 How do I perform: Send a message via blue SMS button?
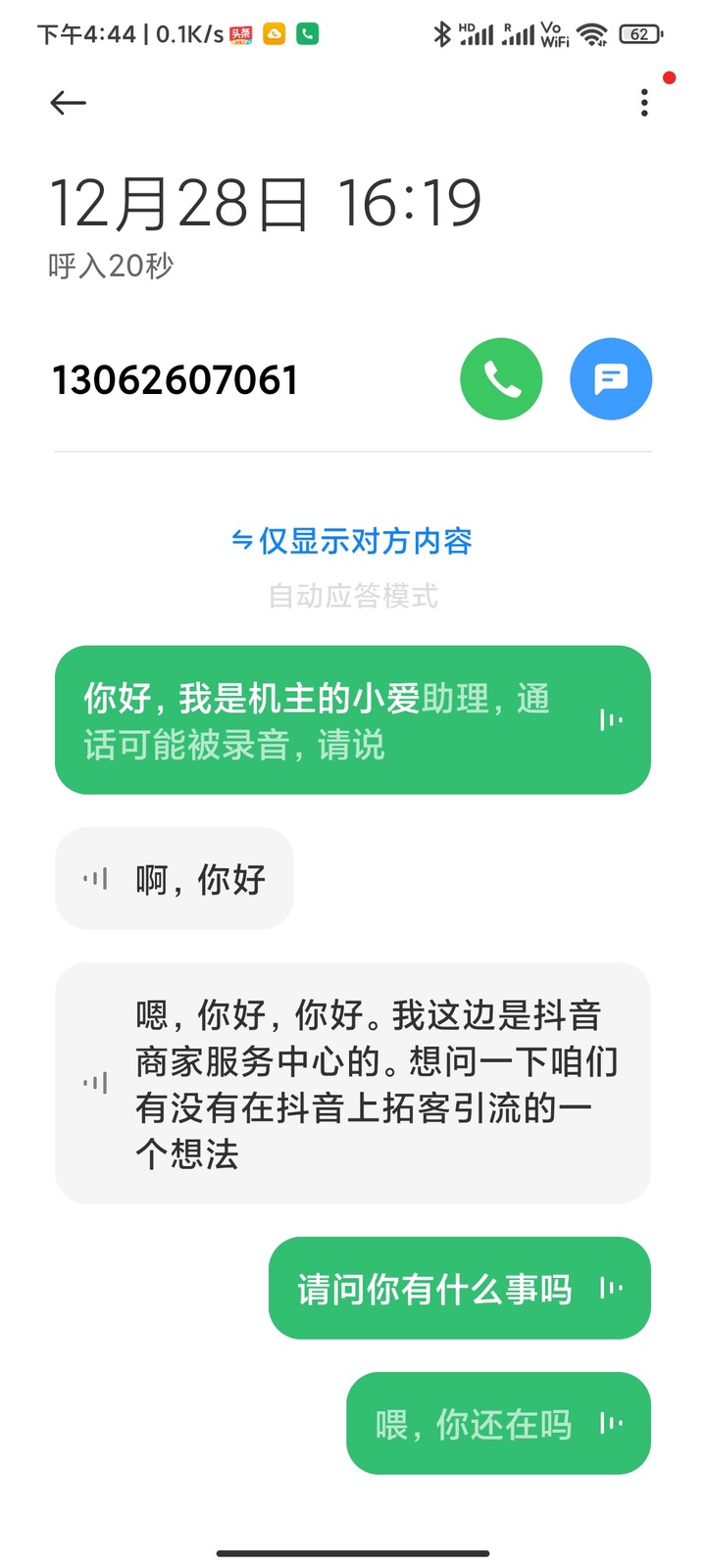coord(611,379)
